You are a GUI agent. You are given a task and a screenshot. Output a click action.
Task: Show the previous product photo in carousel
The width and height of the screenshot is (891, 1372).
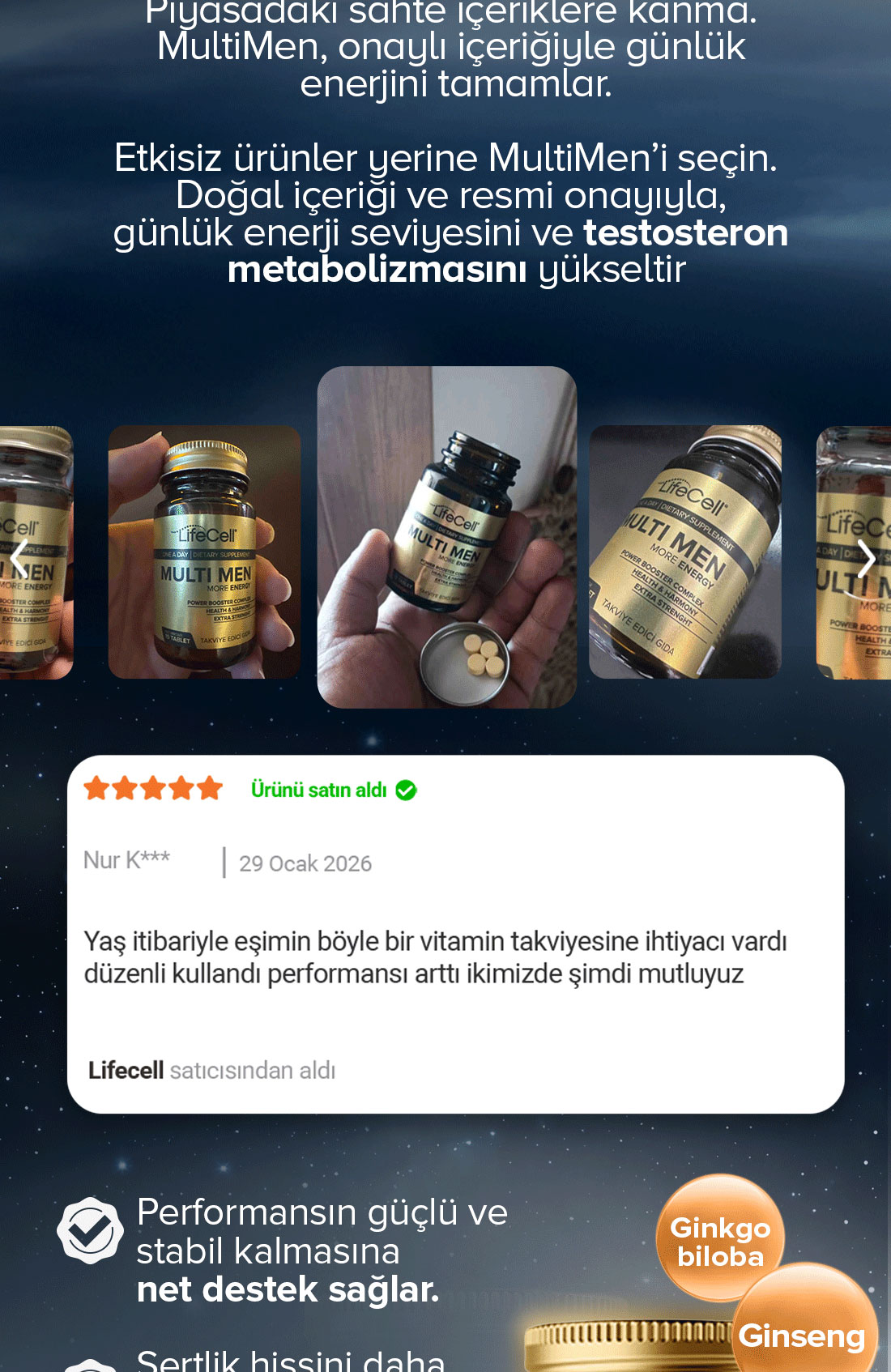point(19,558)
